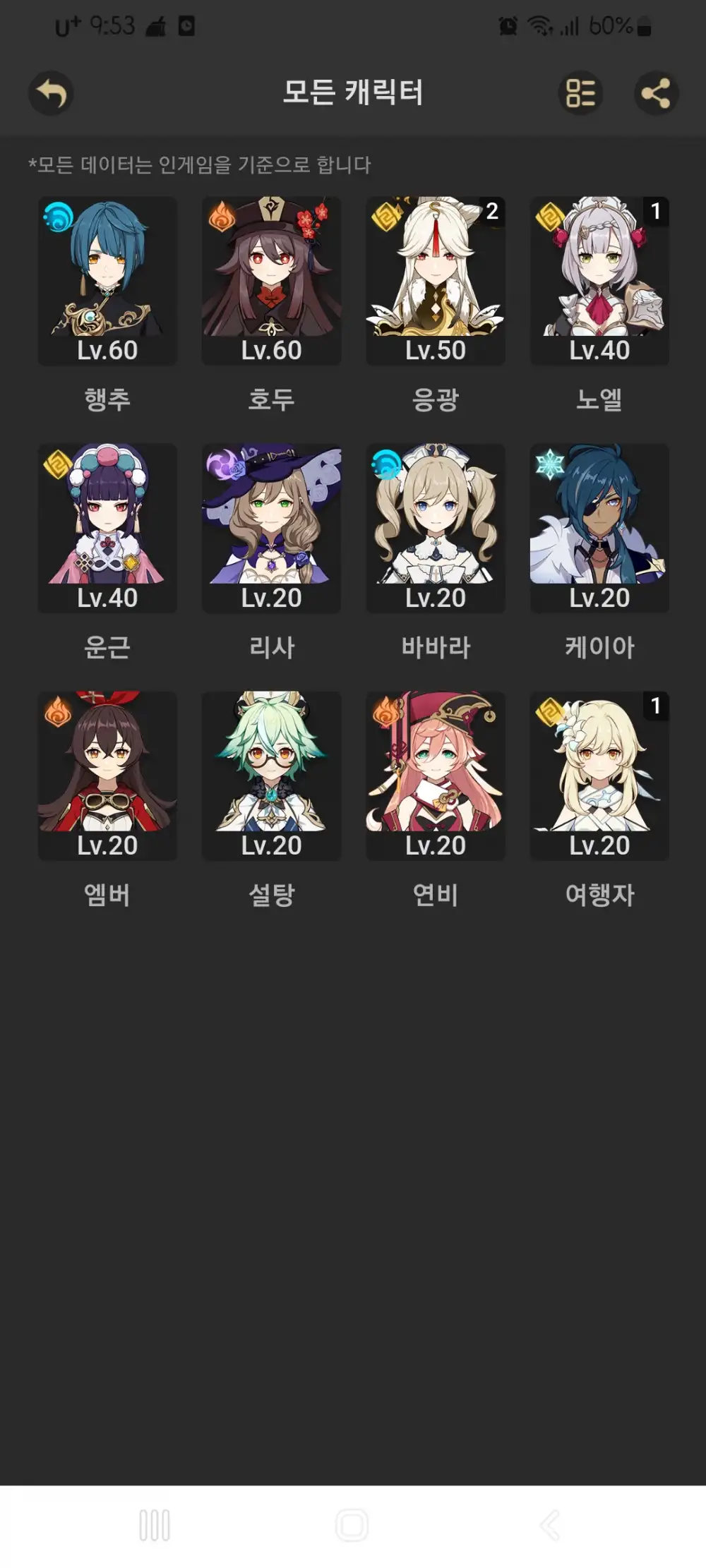This screenshot has width=706, height=1568.
Task: View 리사 character details
Action: (271, 528)
